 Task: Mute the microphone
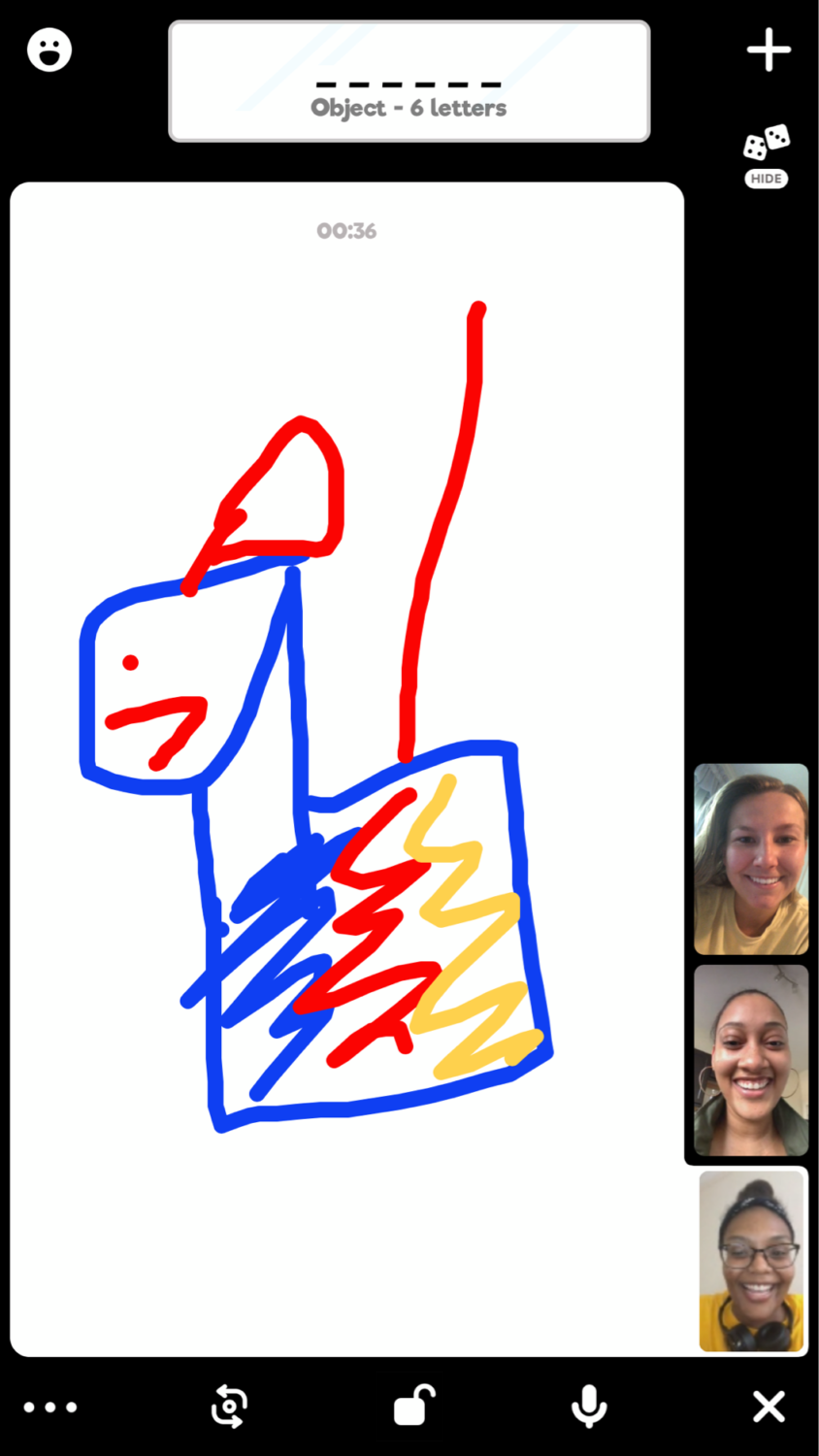pos(589,1406)
